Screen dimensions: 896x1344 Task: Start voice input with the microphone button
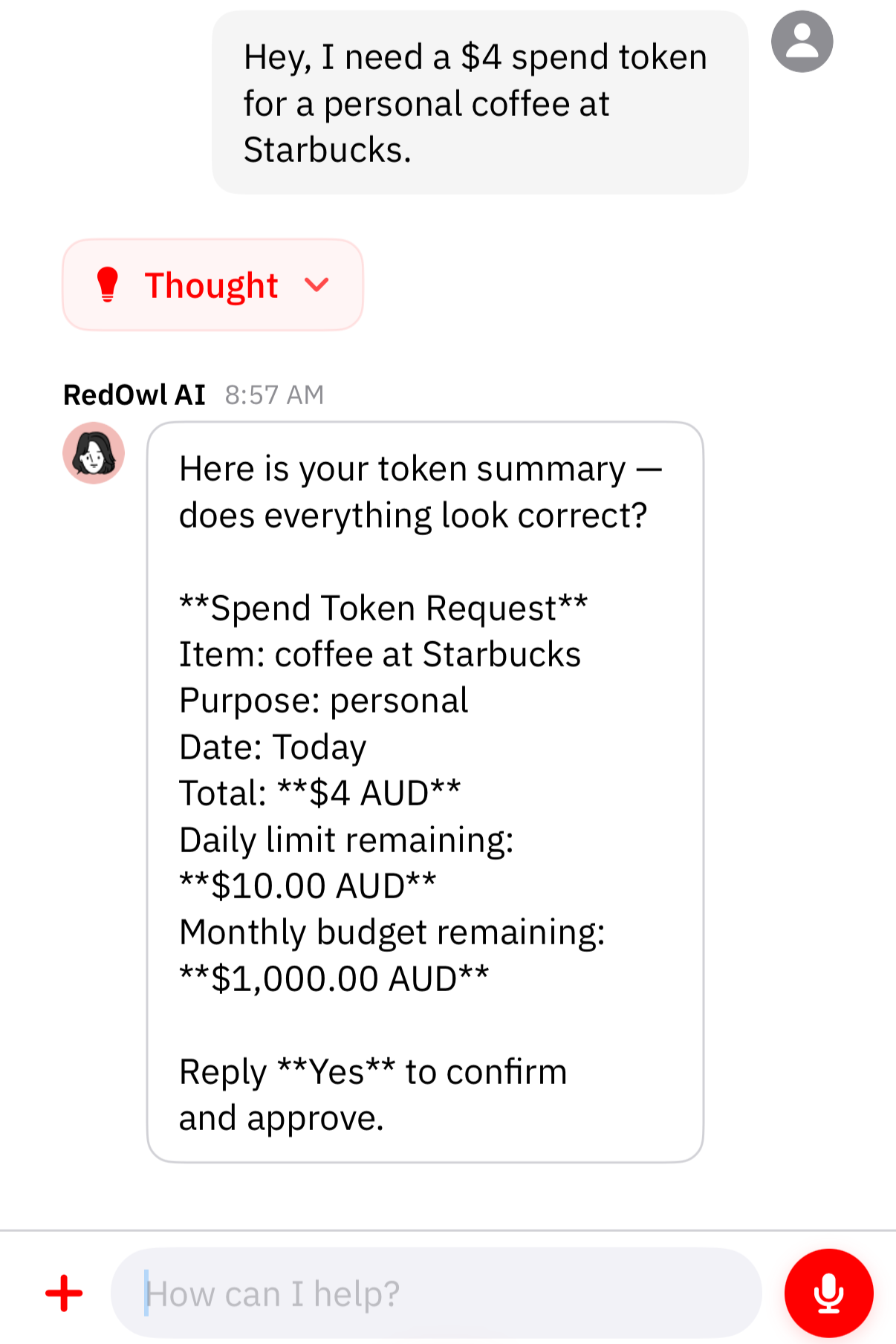[828, 1293]
